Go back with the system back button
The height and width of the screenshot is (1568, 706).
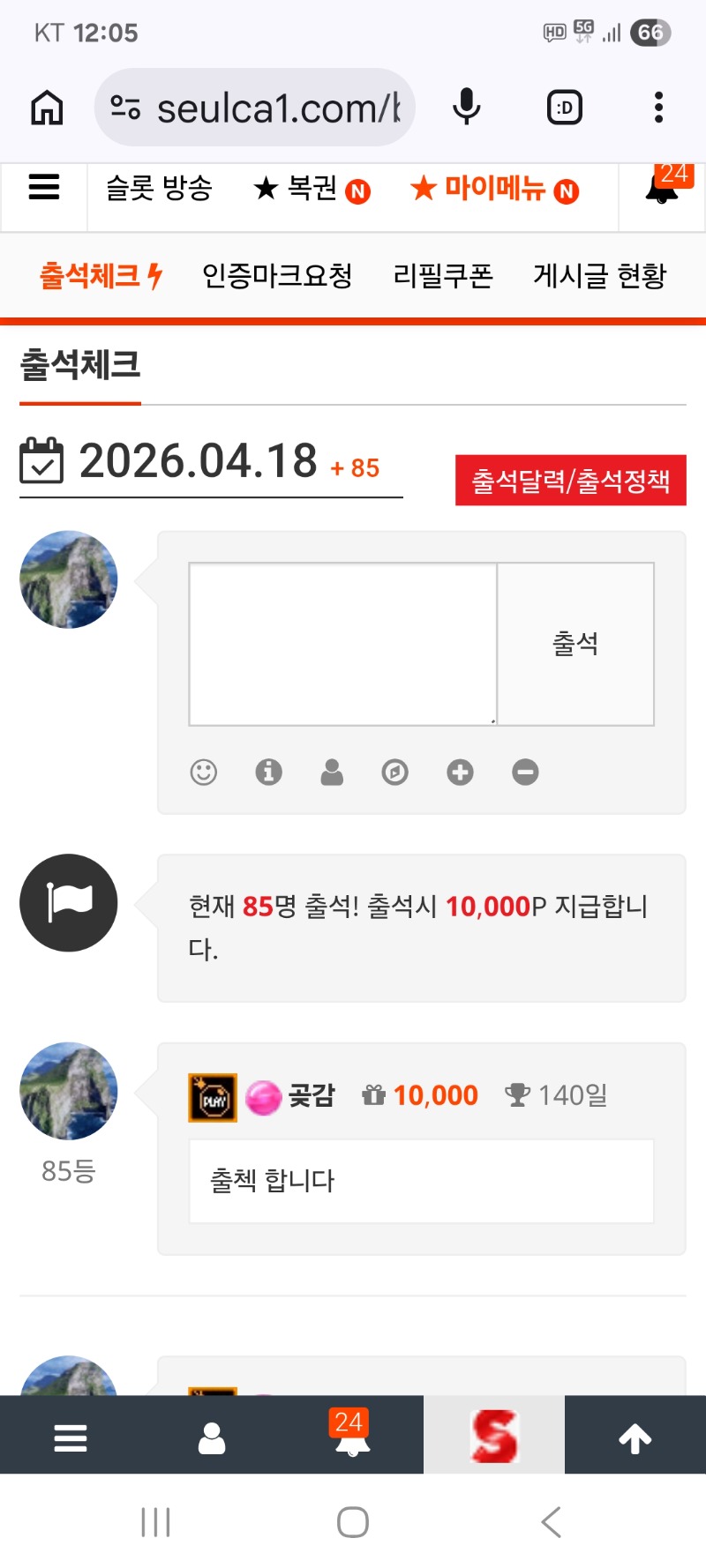coord(551,1522)
